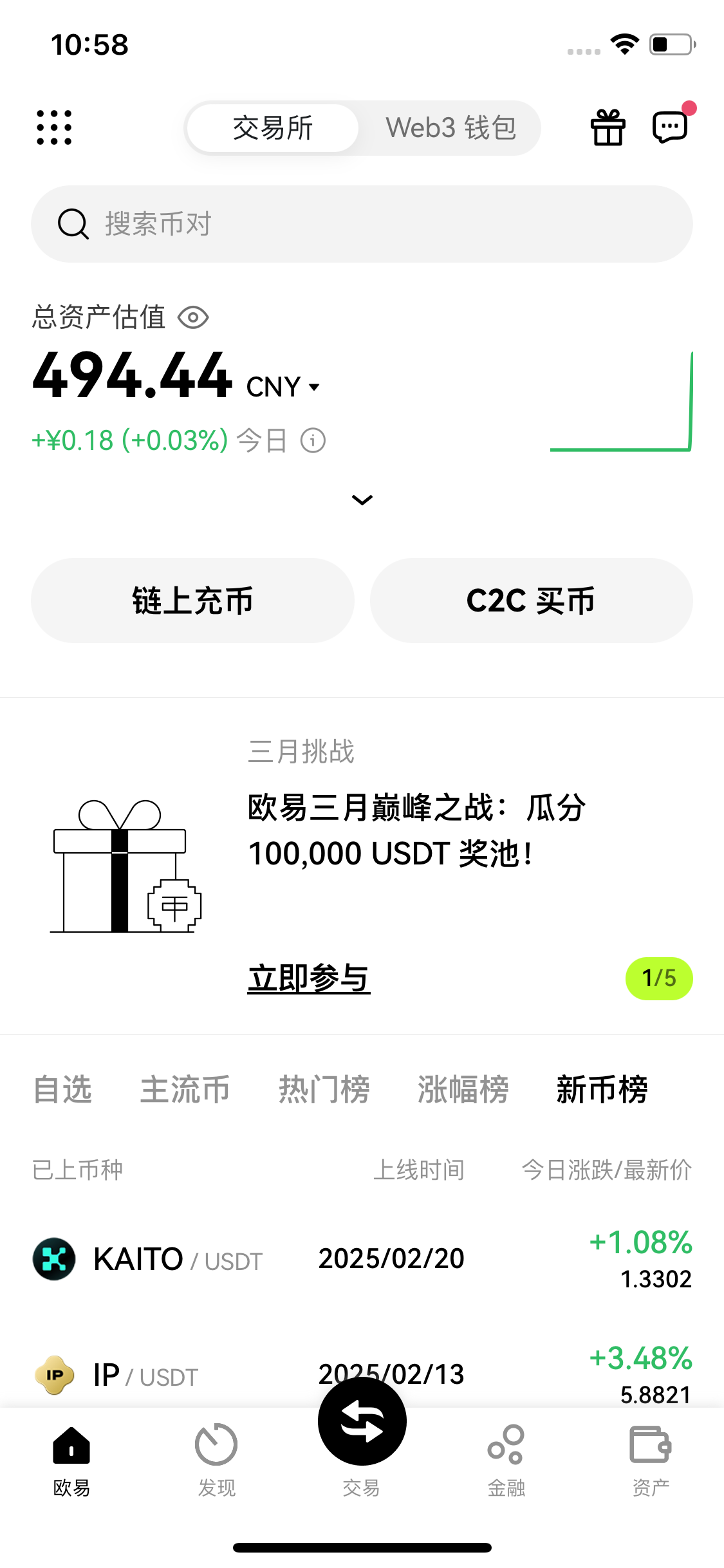724x1568 pixels.
Task: Hide total asset value with eye icon
Action: [193, 317]
